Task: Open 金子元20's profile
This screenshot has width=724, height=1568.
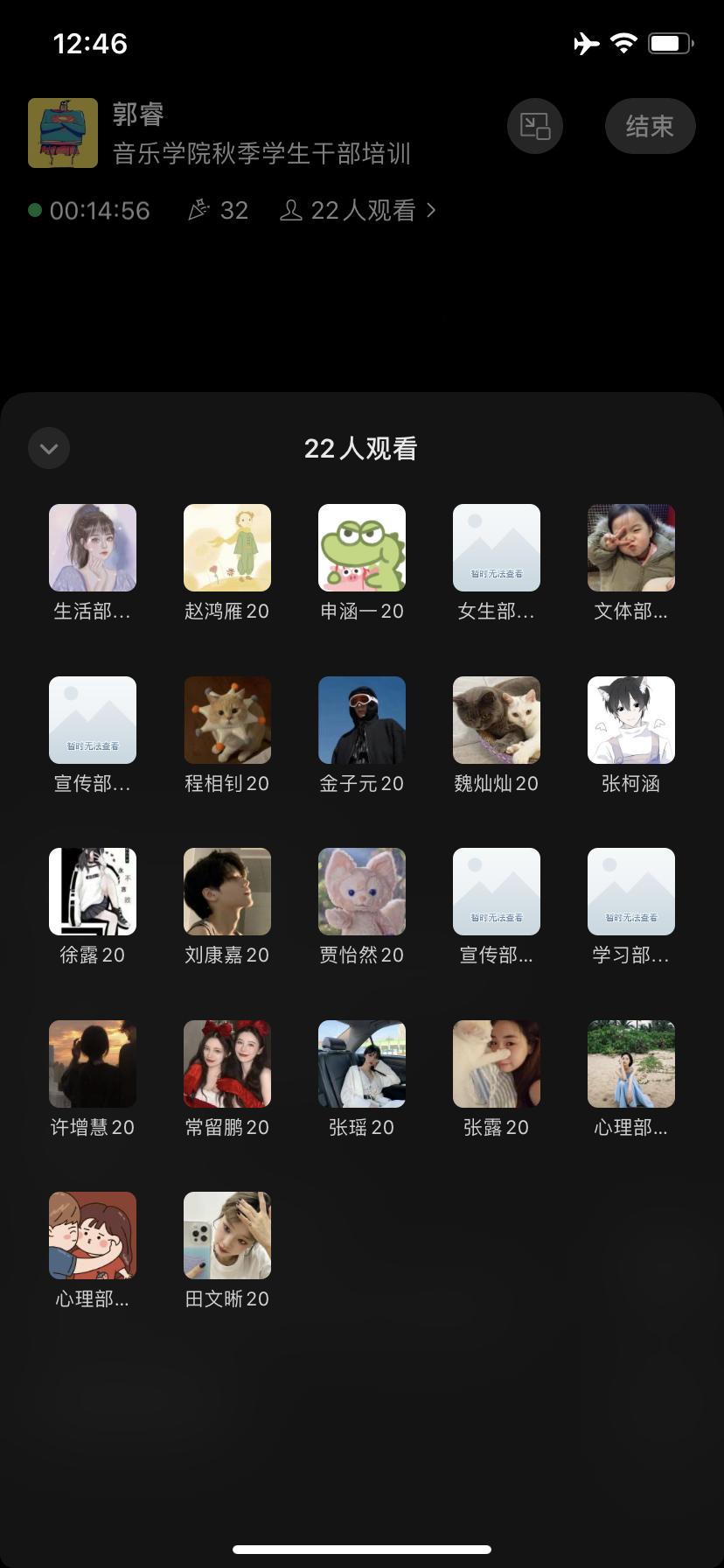Action: tap(362, 720)
